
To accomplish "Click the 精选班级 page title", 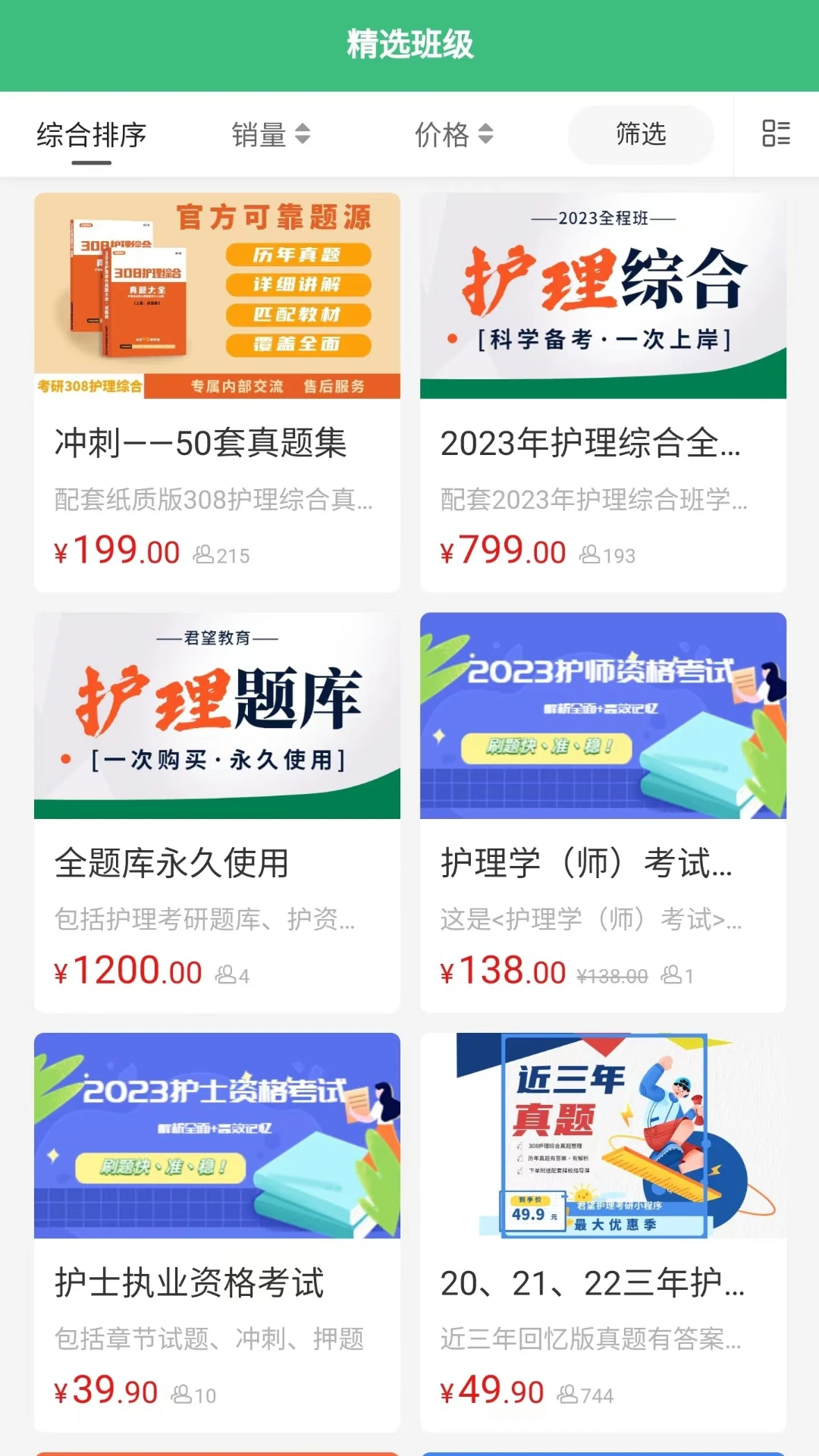I will click(409, 43).
